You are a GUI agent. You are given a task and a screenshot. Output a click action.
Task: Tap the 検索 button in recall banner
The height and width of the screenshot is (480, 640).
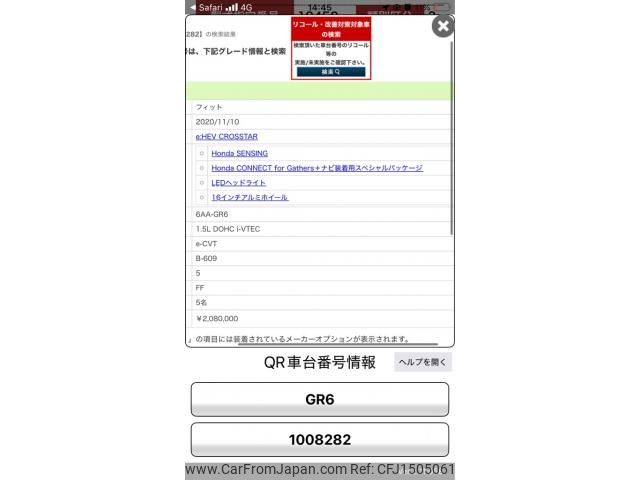point(330,73)
